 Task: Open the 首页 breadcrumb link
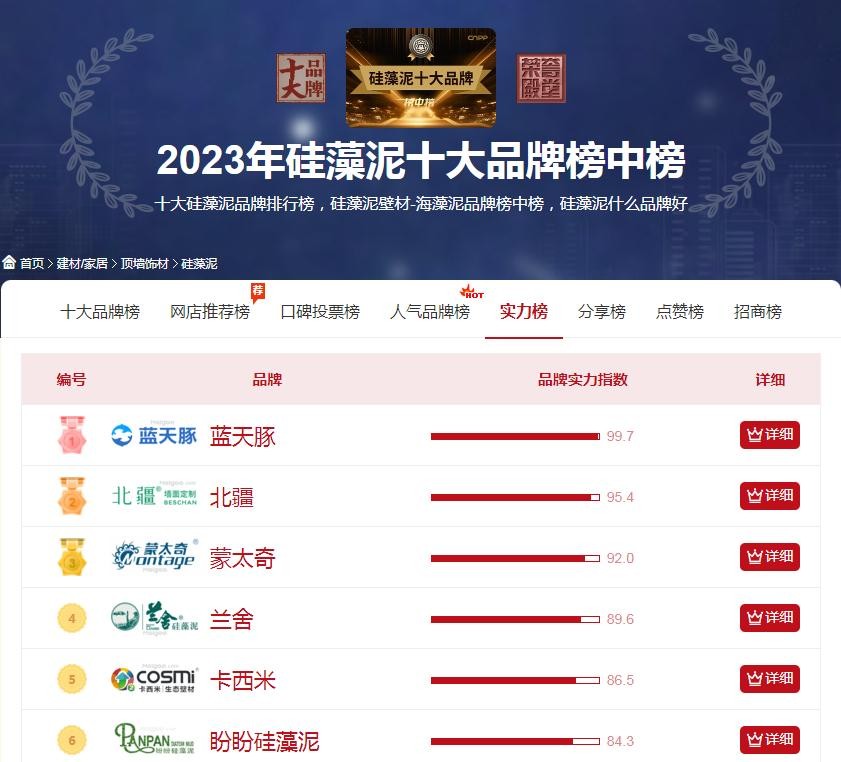point(31,264)
